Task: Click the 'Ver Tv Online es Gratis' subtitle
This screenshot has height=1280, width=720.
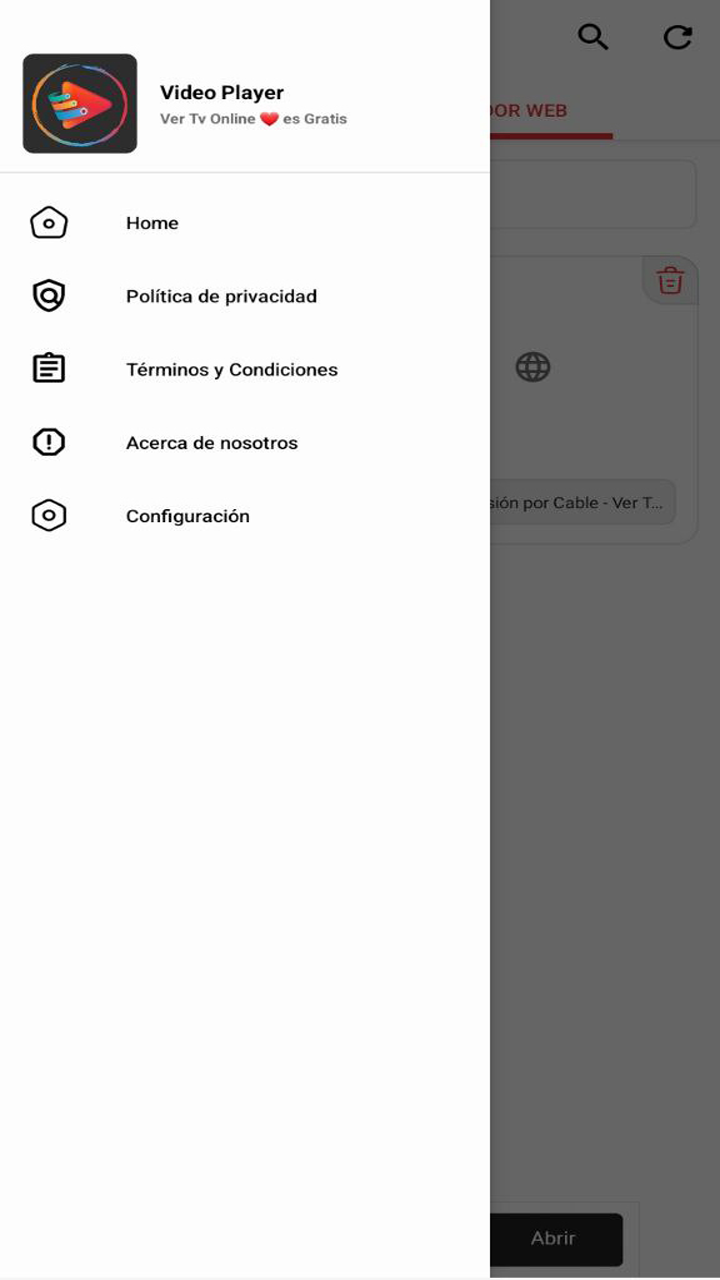Action: click(253, 118)
